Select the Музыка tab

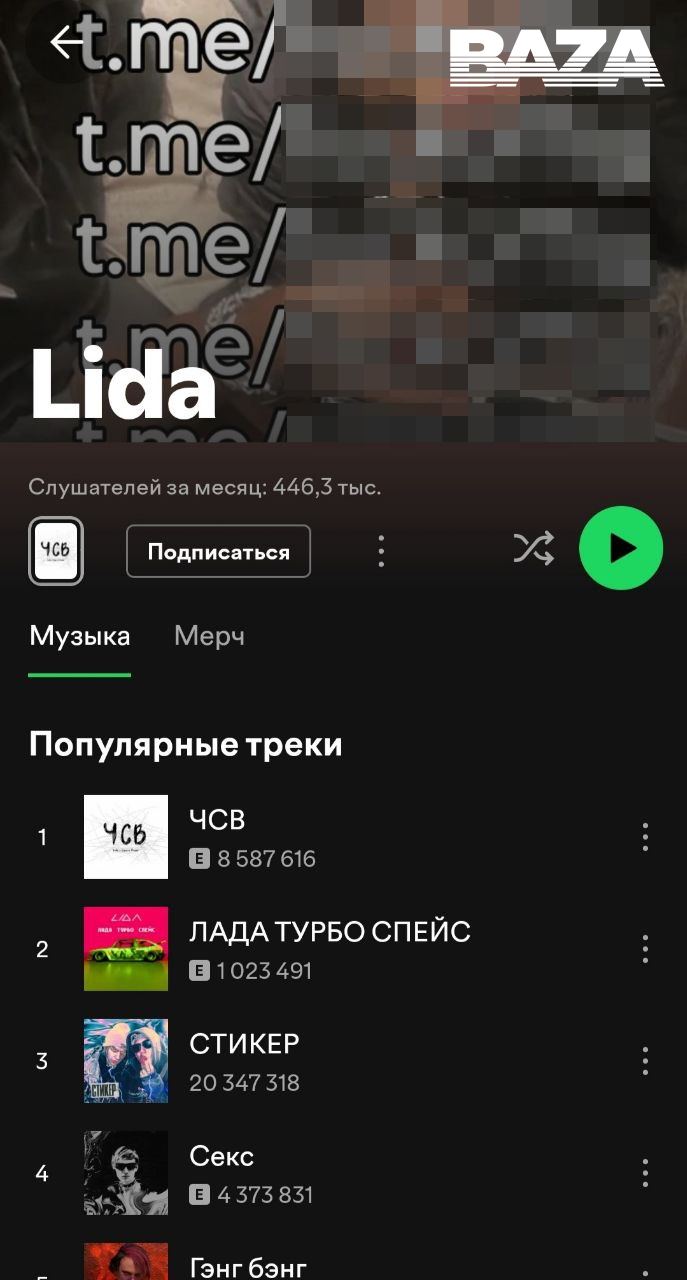point(79,636)
